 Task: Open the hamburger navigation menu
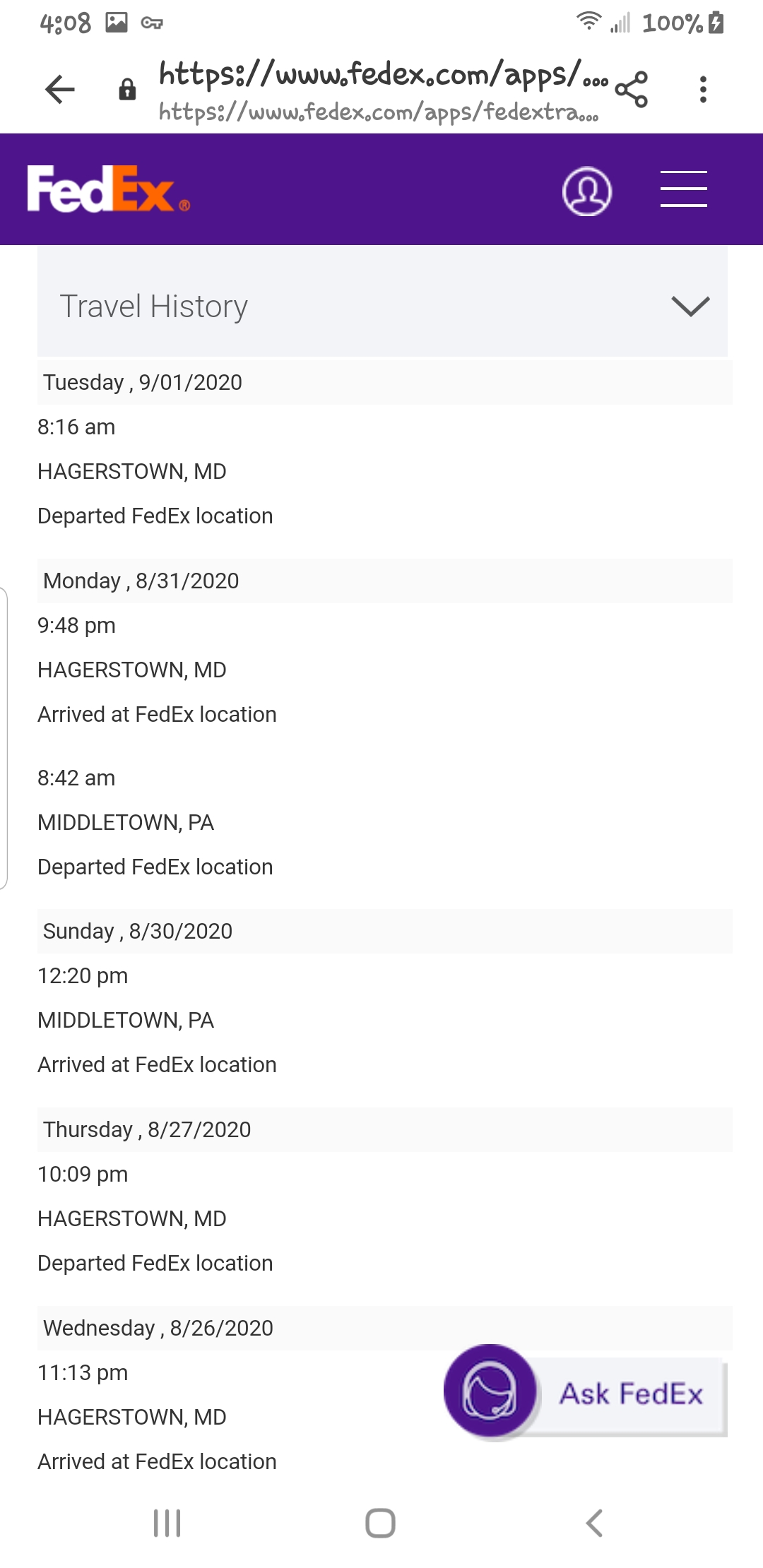point(683,189)
